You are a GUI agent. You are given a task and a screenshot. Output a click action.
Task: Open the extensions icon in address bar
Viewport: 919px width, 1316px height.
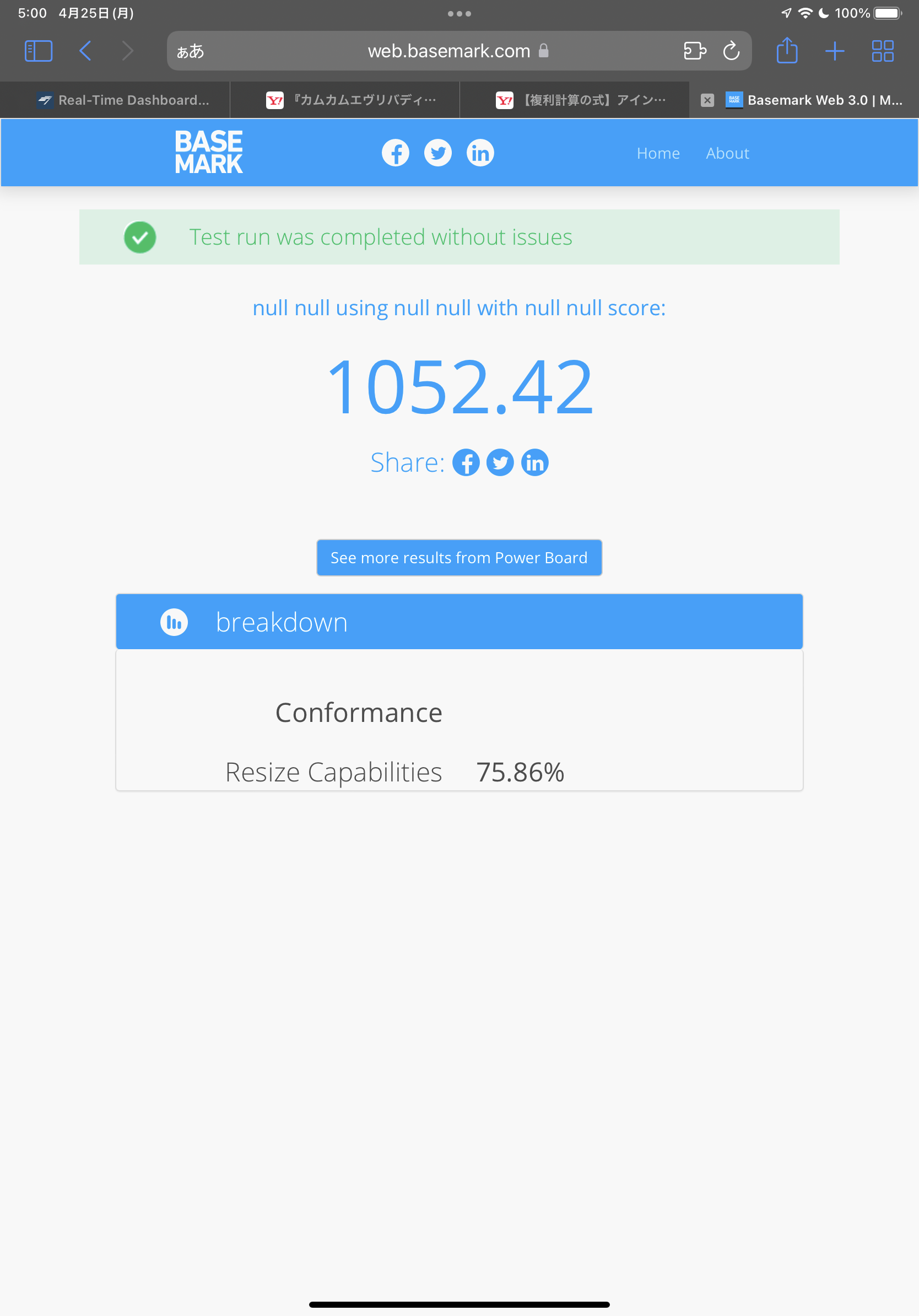(x=694, y=51)
